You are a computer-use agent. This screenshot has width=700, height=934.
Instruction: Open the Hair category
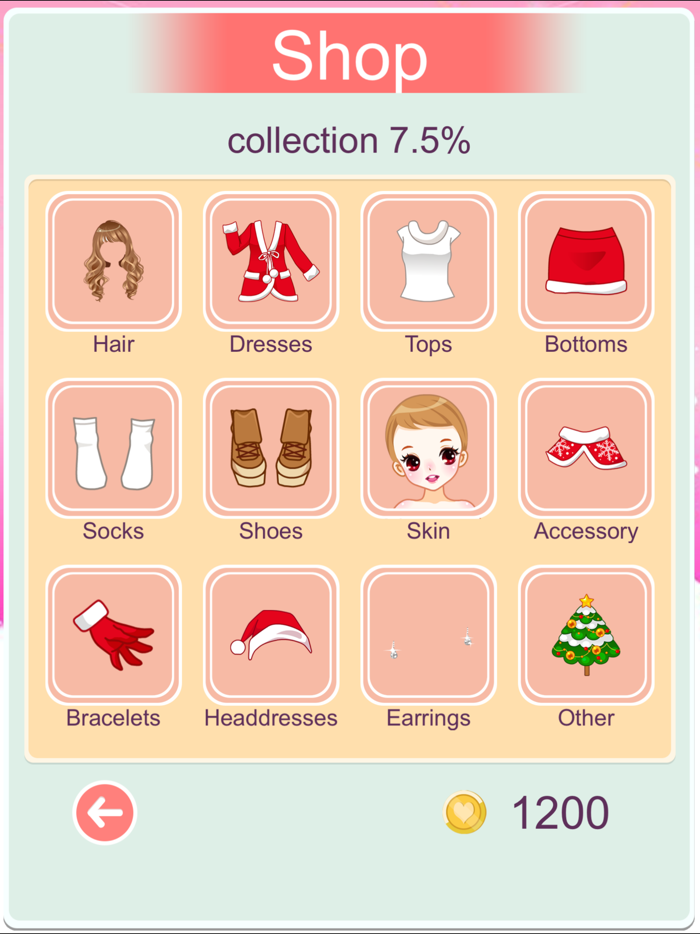(113, 262)
